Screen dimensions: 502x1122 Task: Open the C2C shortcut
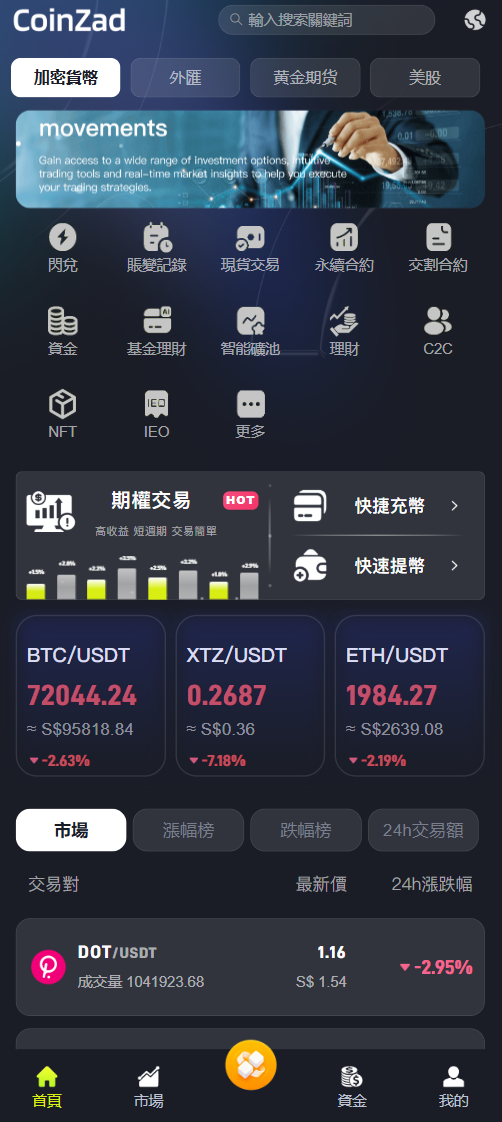(438, 331)
